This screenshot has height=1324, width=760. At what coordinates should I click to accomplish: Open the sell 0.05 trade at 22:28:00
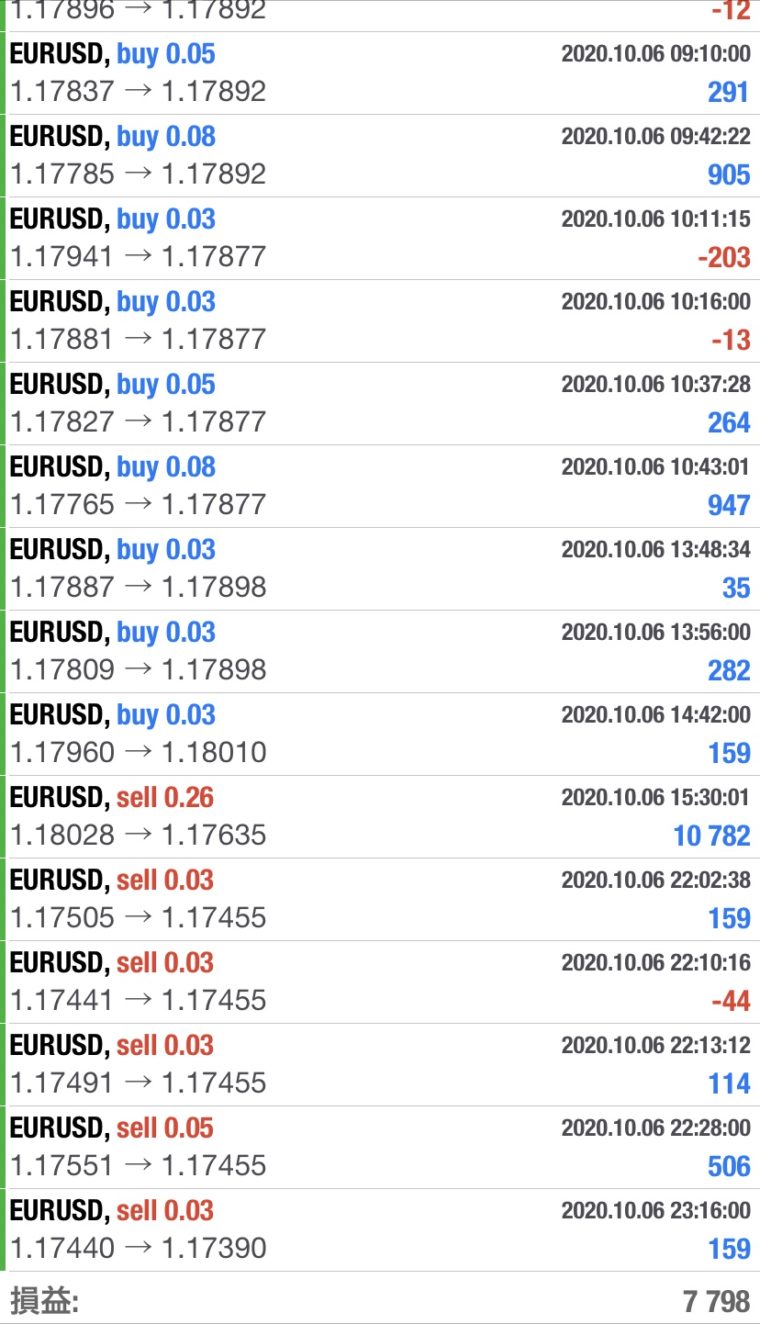(380, 1148)
